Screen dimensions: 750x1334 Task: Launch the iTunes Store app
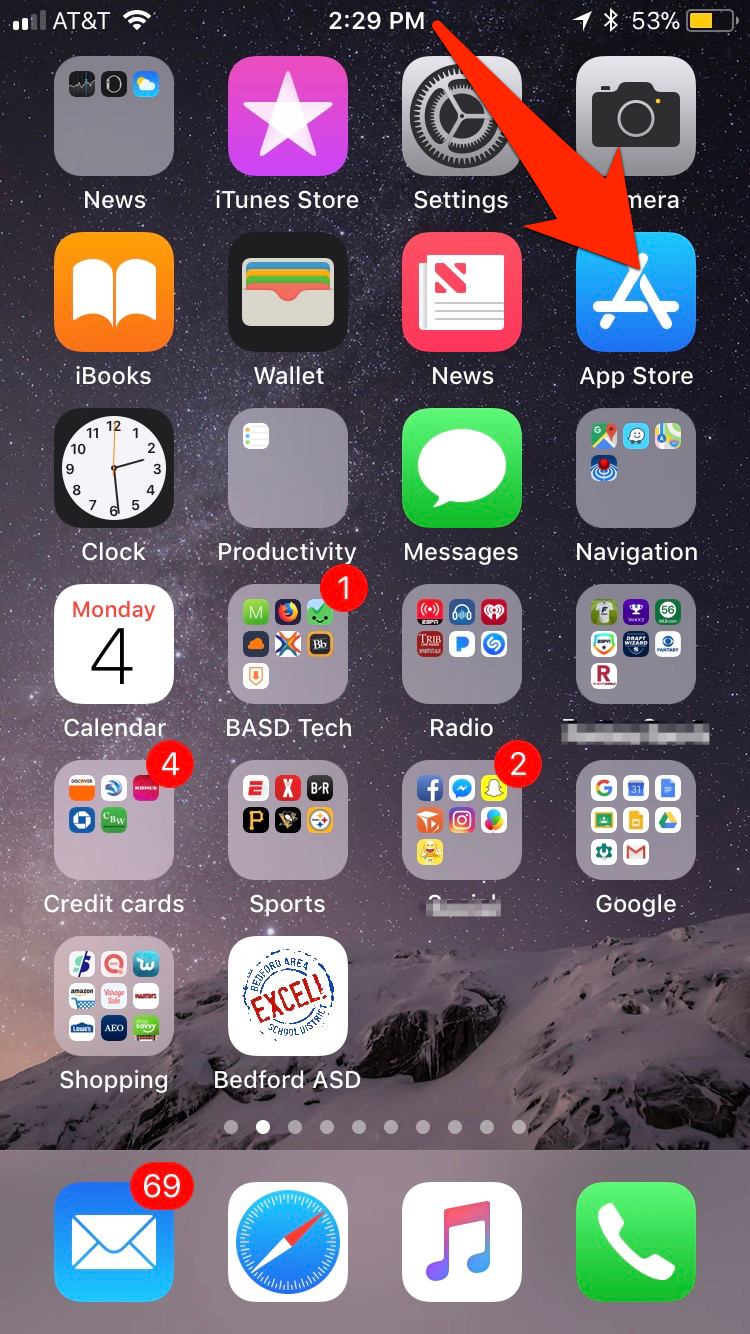click(x=288, y=116)
